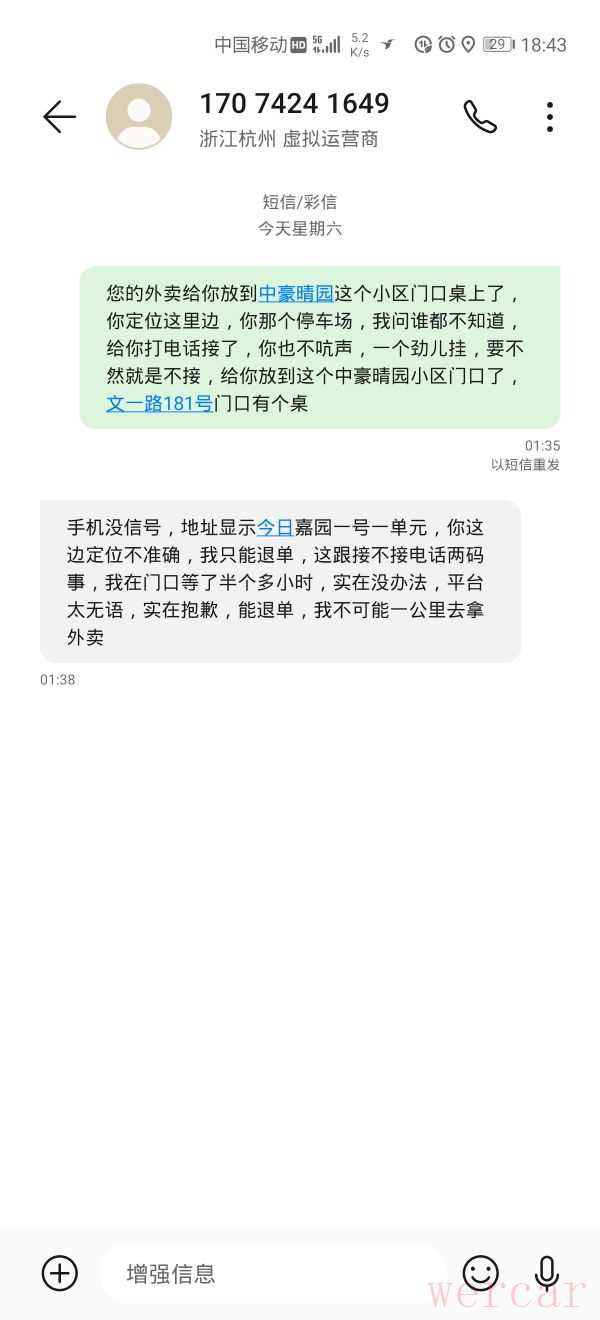600x1320 pixels.
Task: Open the 文一路181号 address link
Action: [159, 404]
